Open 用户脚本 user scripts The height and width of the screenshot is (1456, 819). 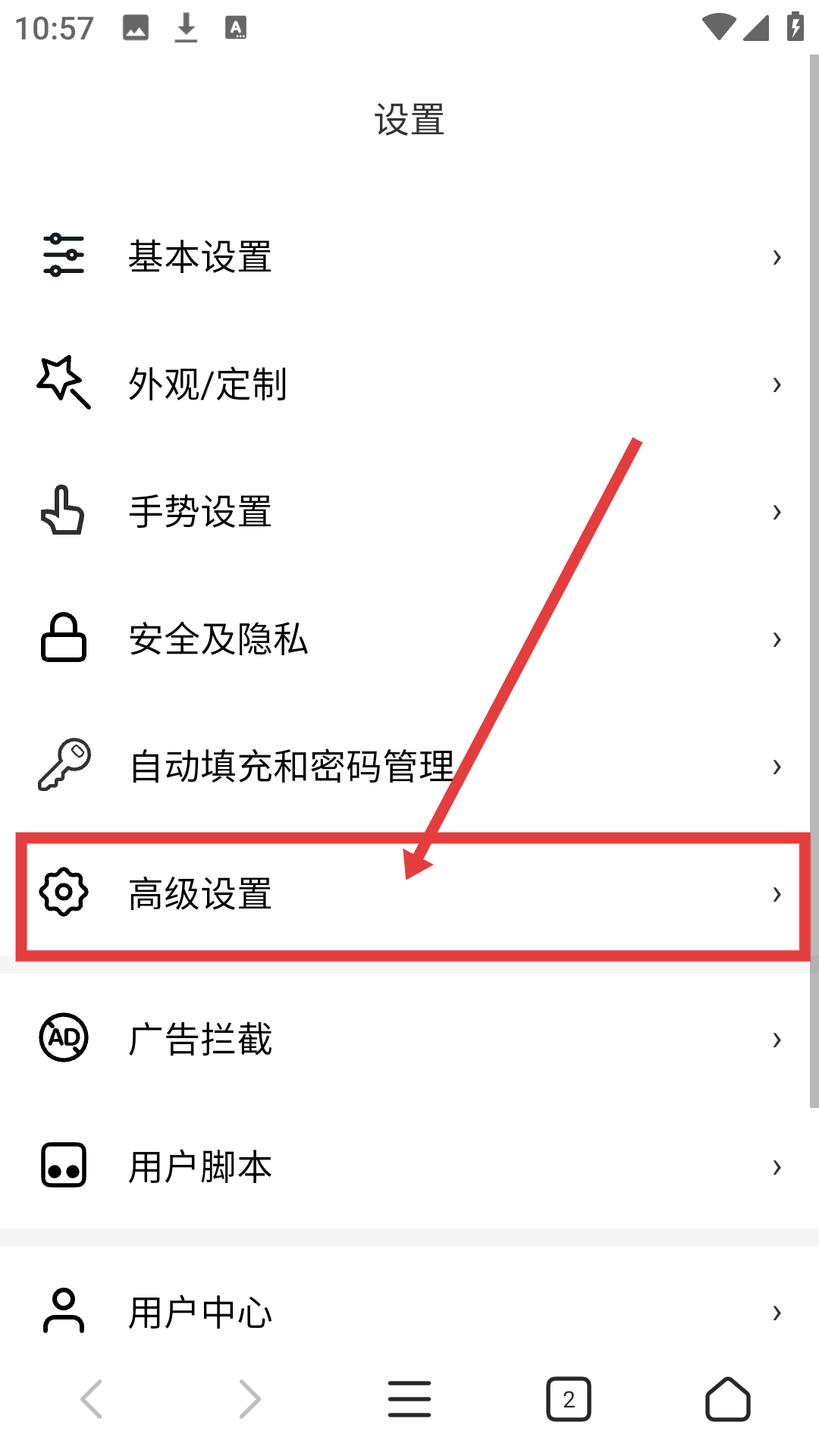409,1166
